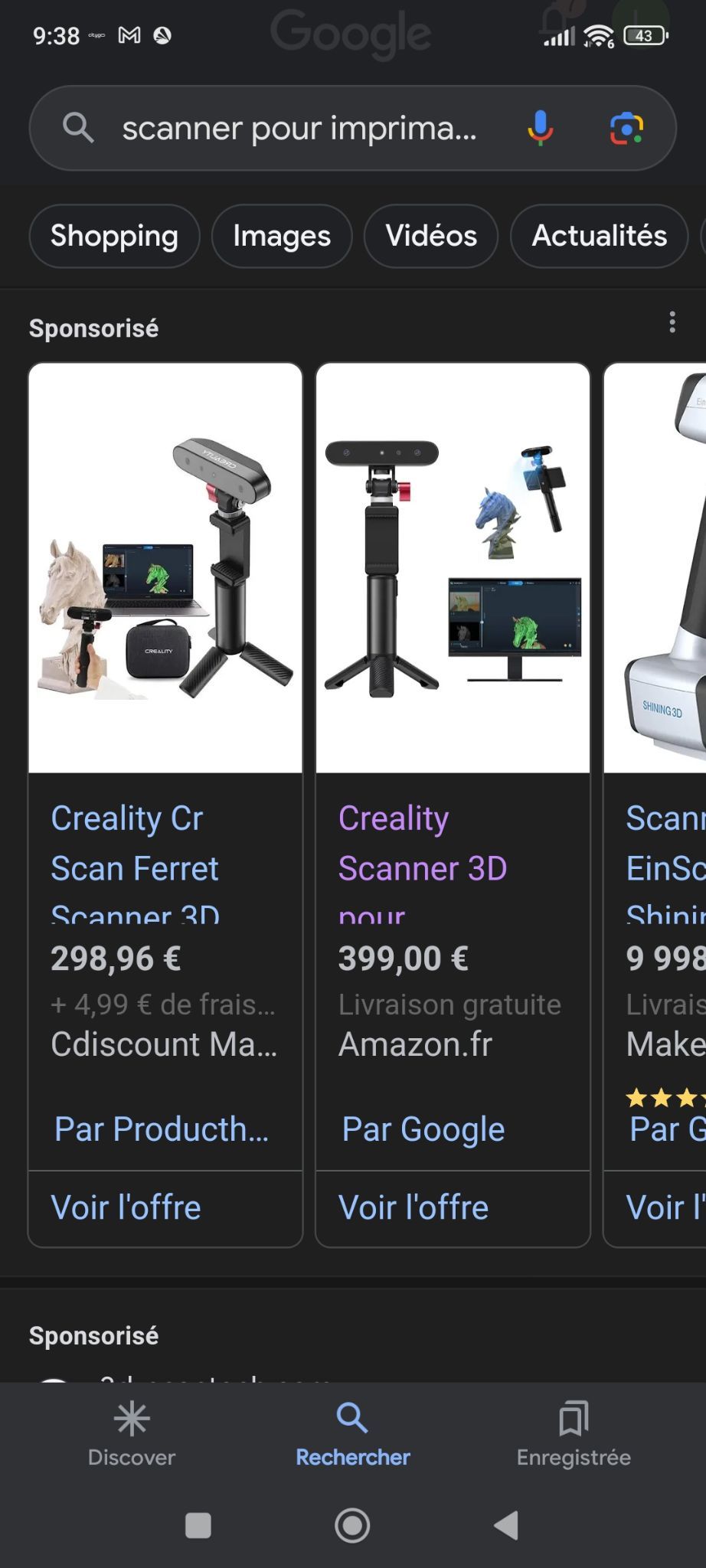Open the Creality Scanner 3D Amazon.fr product image

click(x=453, y=568)
